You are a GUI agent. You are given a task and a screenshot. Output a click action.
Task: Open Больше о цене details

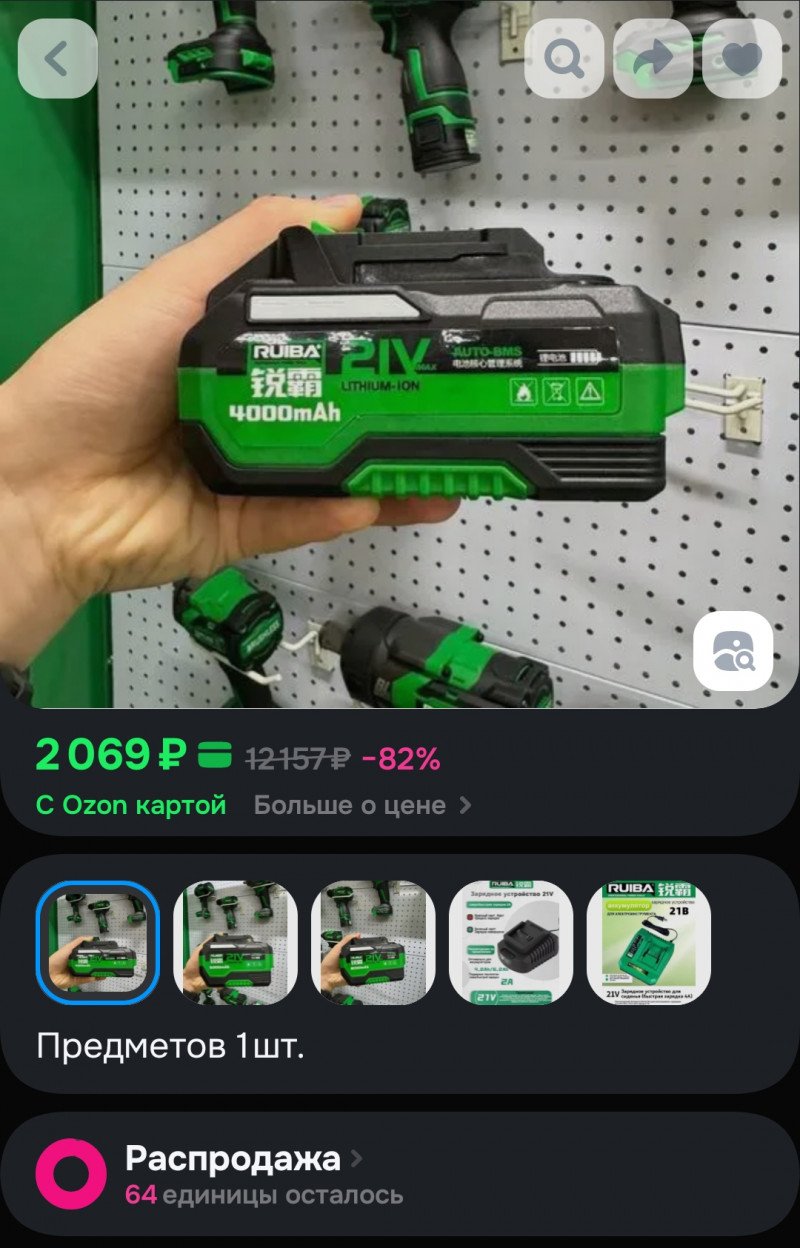coord(362,805)
